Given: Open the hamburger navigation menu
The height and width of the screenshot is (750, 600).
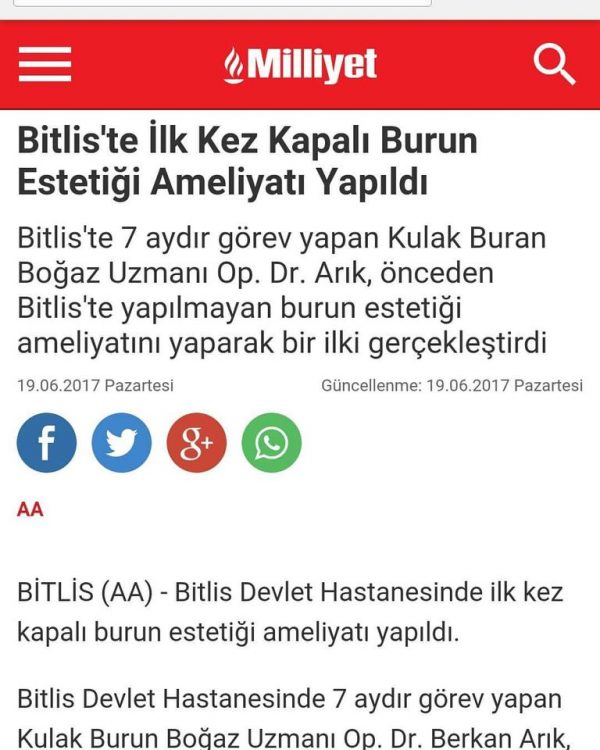Looking at the screenshot, I should click(45, 65).
